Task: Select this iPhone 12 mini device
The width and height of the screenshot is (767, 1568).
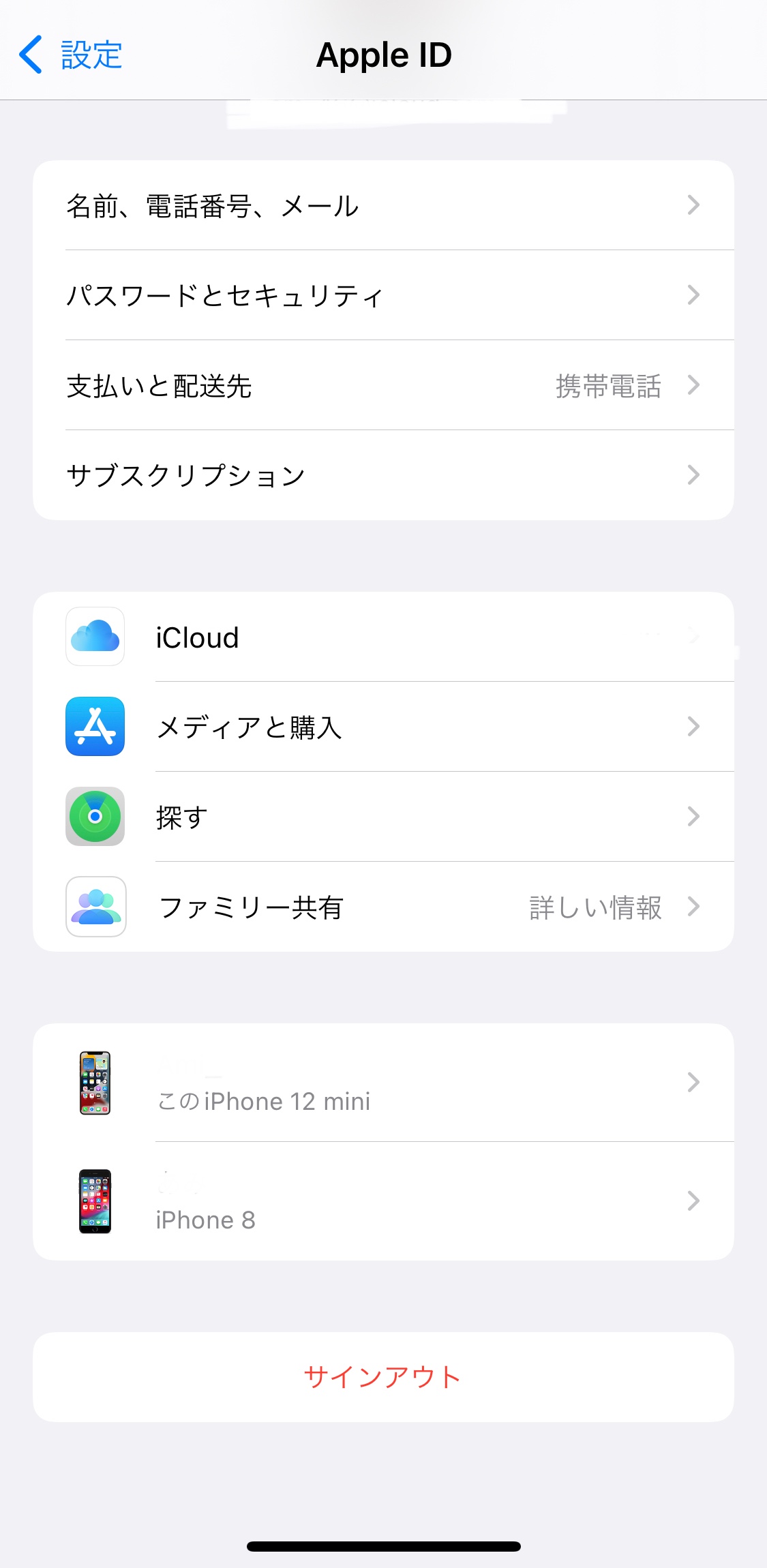Action: tap(382, 1083)
